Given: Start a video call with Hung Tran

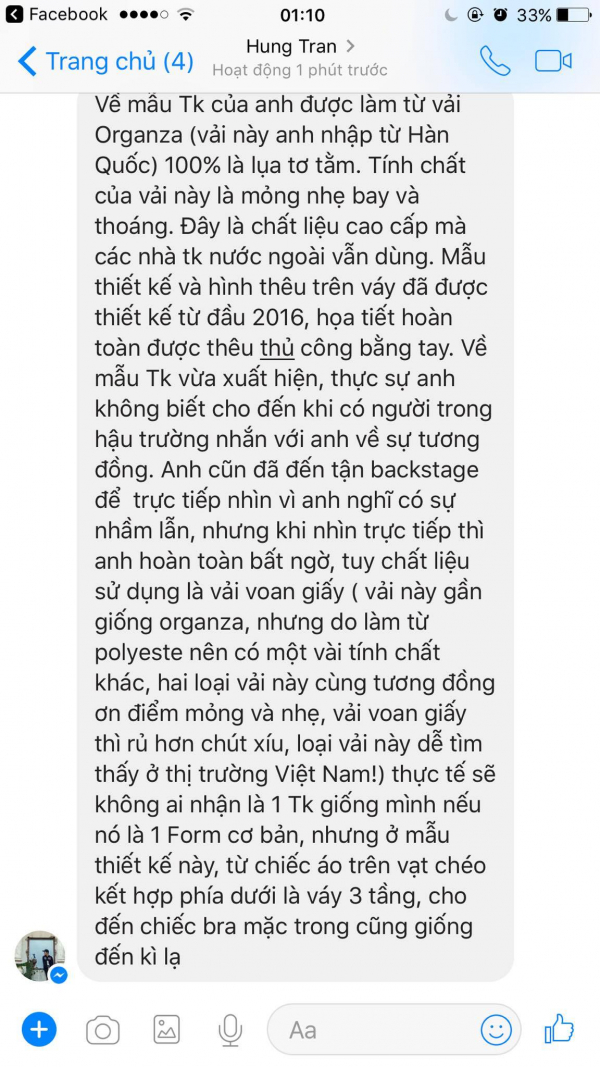Looking at the screenshot, I should pyautogui.click(x=553, y=61).
